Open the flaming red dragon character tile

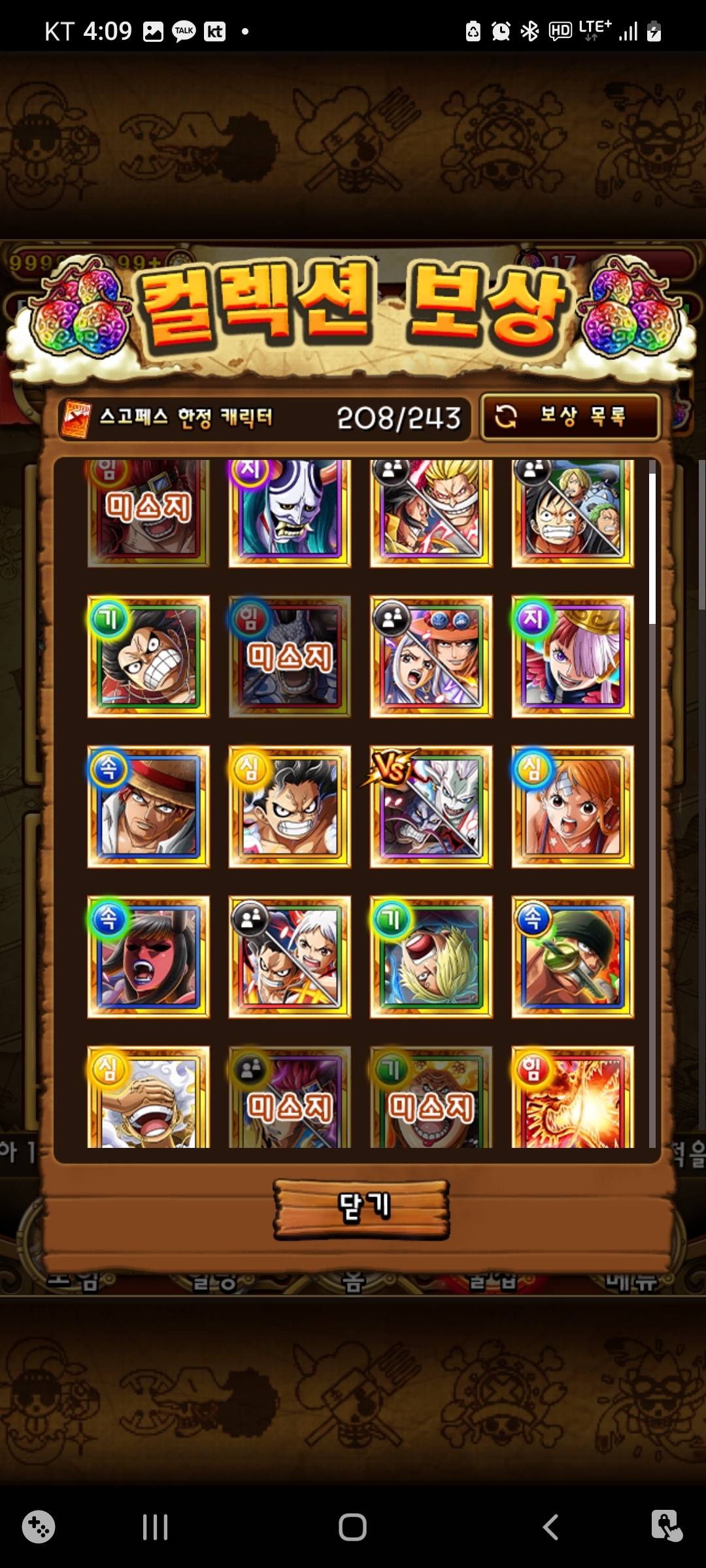pyautogui.click(x=573, y=1098)
